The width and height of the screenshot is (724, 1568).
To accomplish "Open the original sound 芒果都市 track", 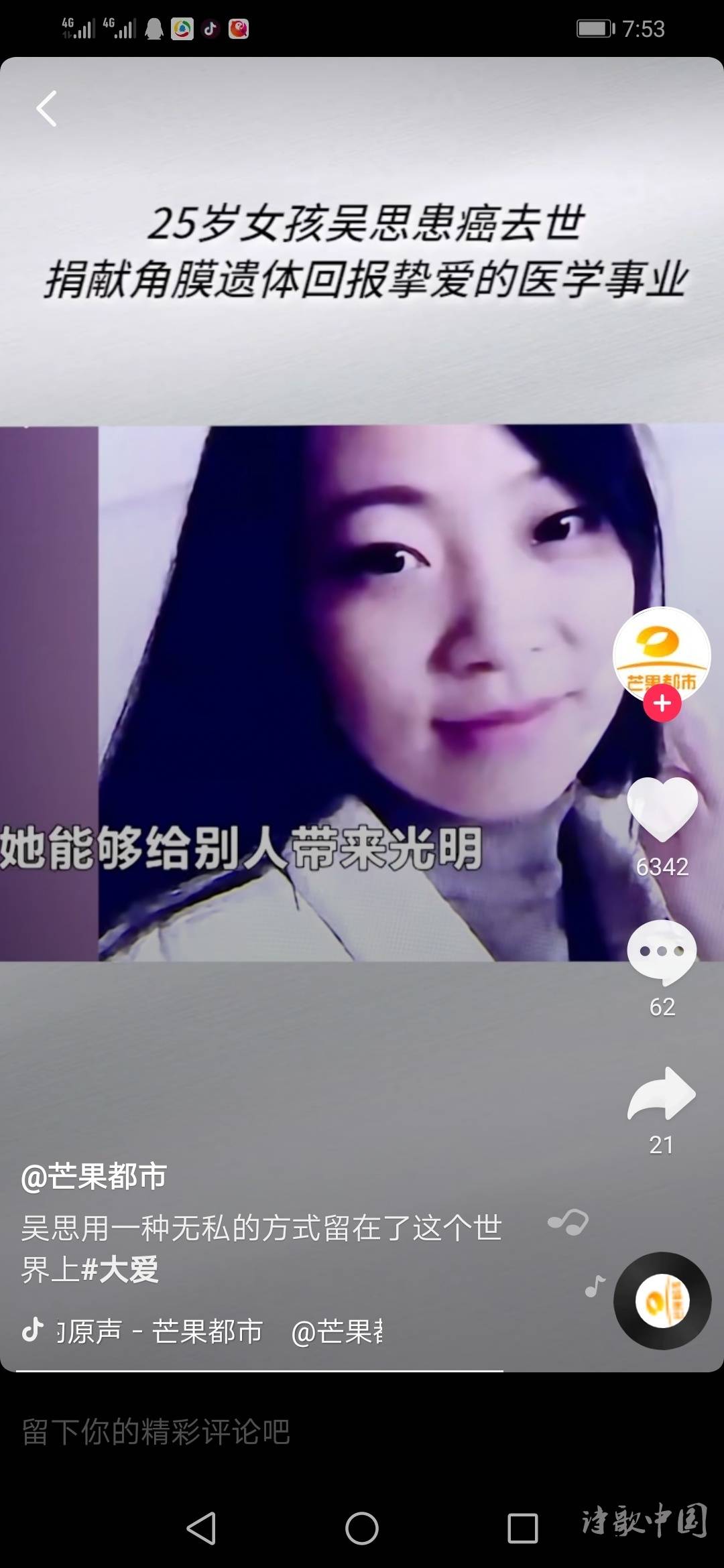I will coord(161,1331).
